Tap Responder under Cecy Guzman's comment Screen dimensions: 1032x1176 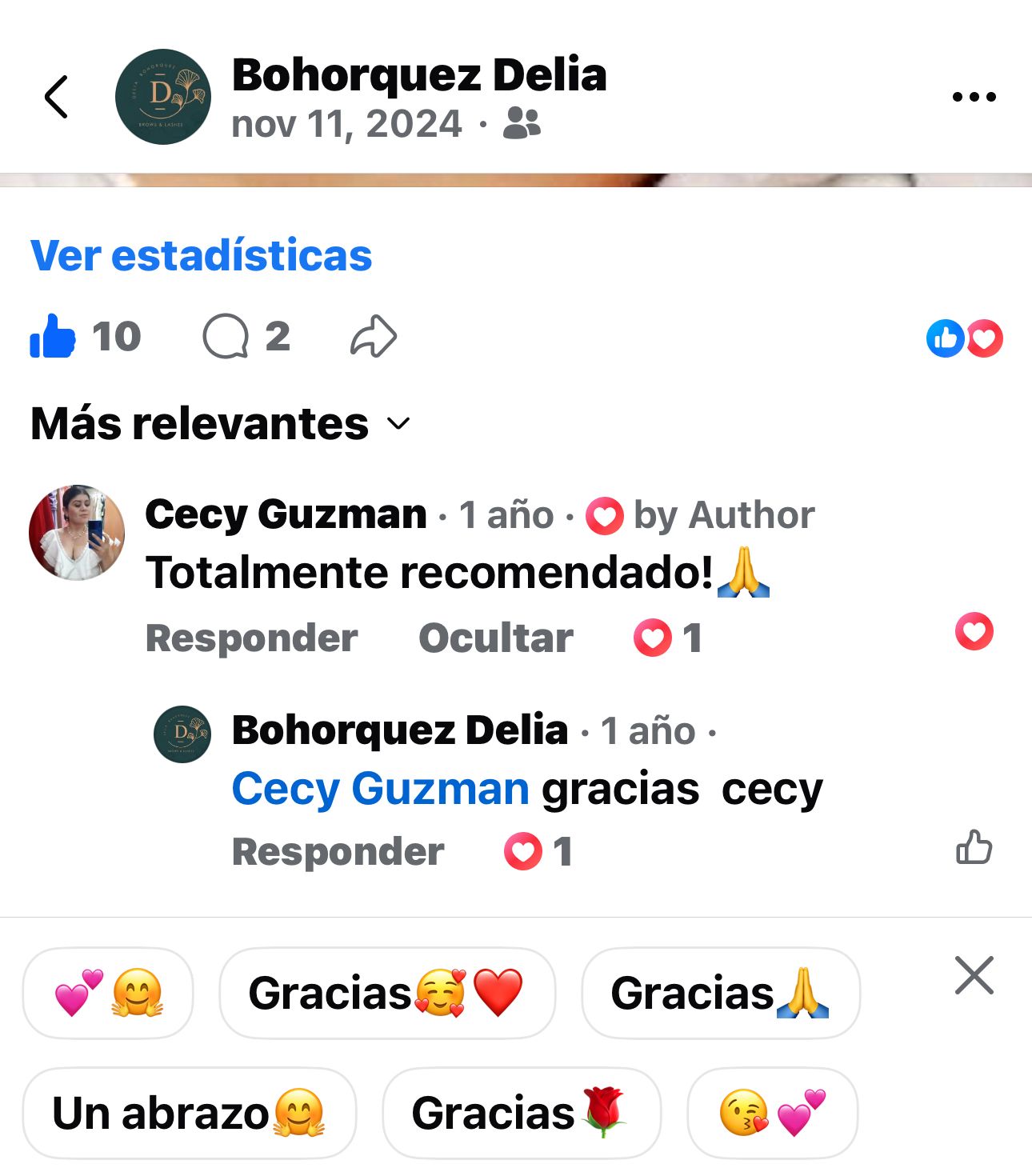coord(250,638)
